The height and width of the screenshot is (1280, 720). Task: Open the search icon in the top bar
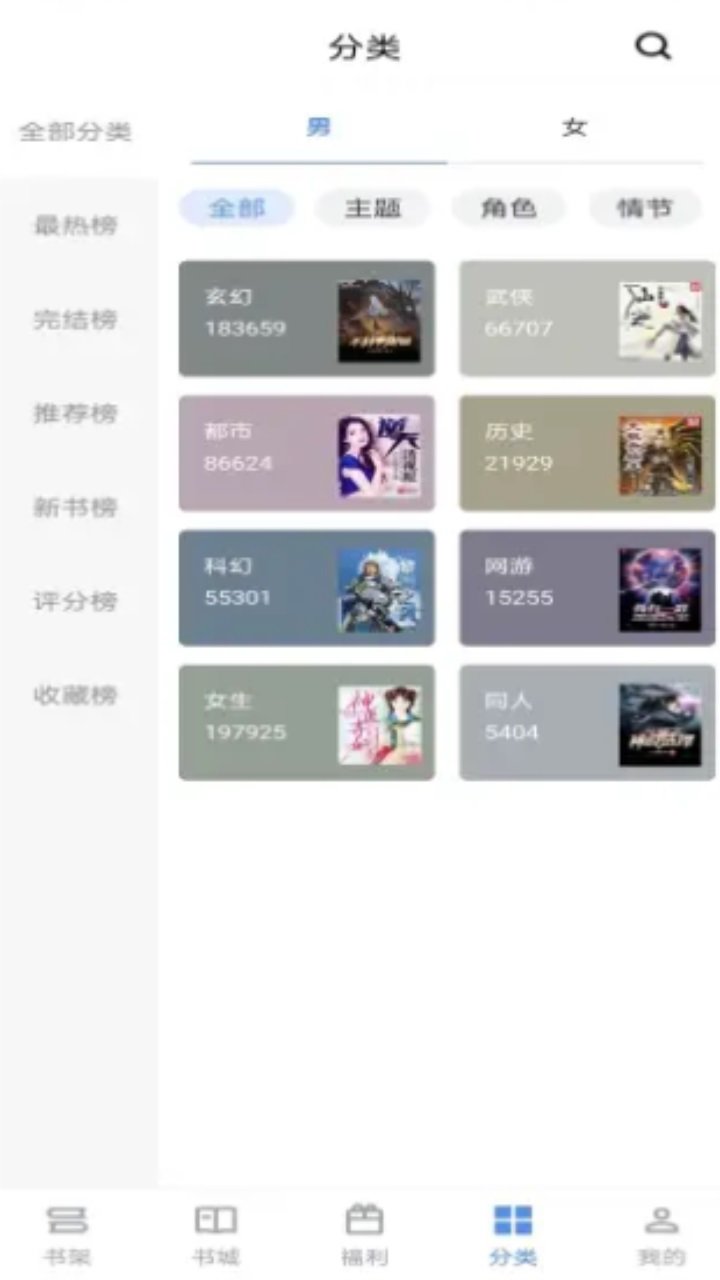click(x=653, y=47)
